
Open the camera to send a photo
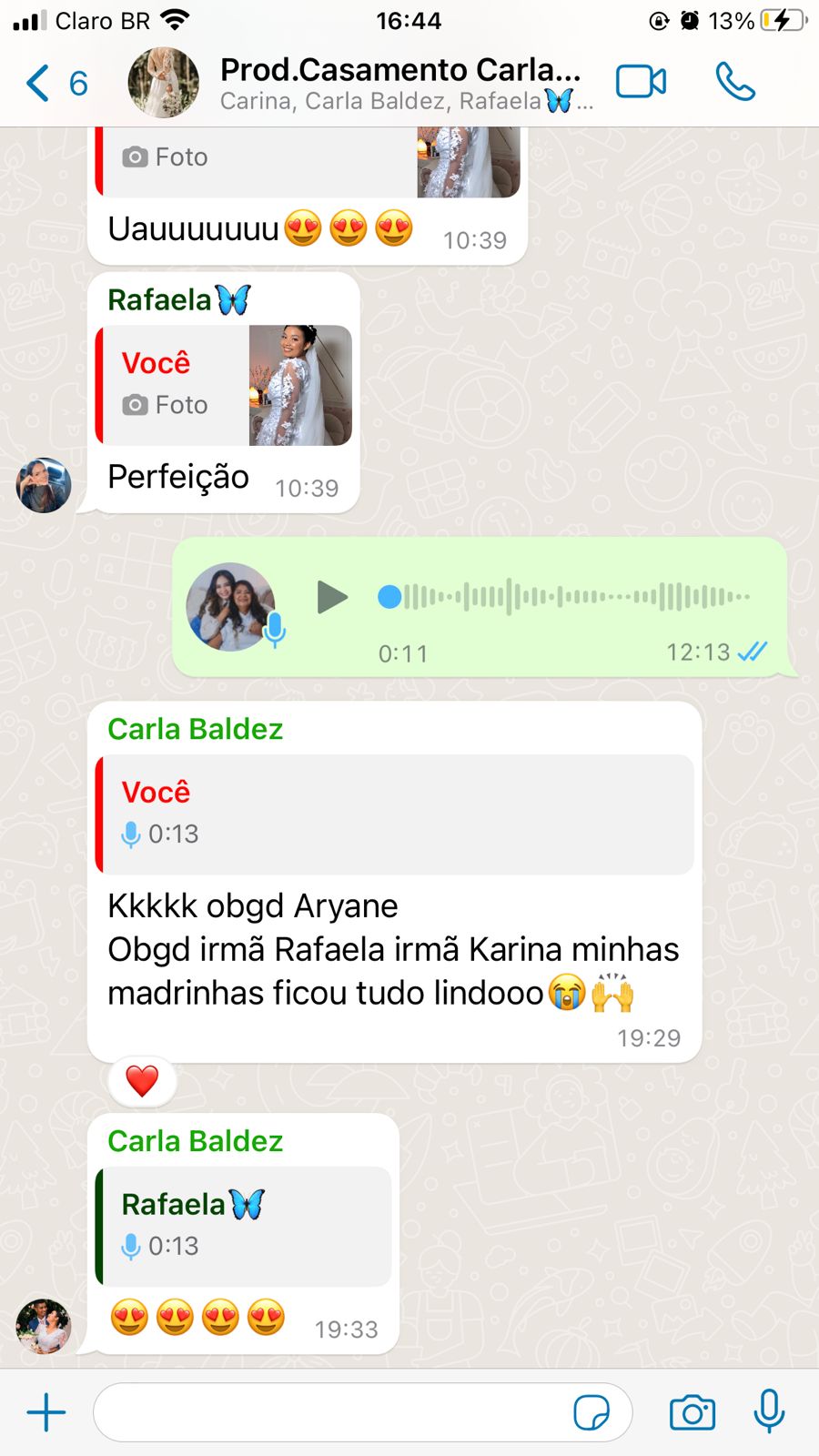693,1412
